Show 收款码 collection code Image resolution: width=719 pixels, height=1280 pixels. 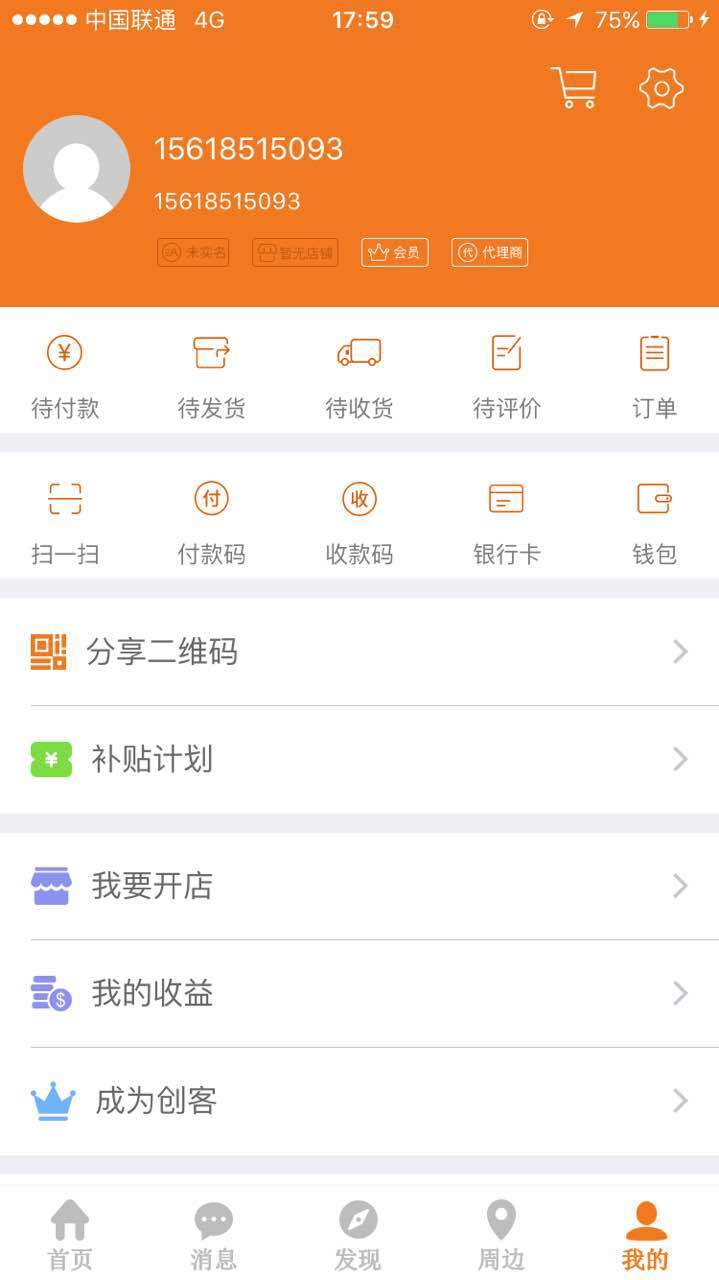click(x=359, y=522)
